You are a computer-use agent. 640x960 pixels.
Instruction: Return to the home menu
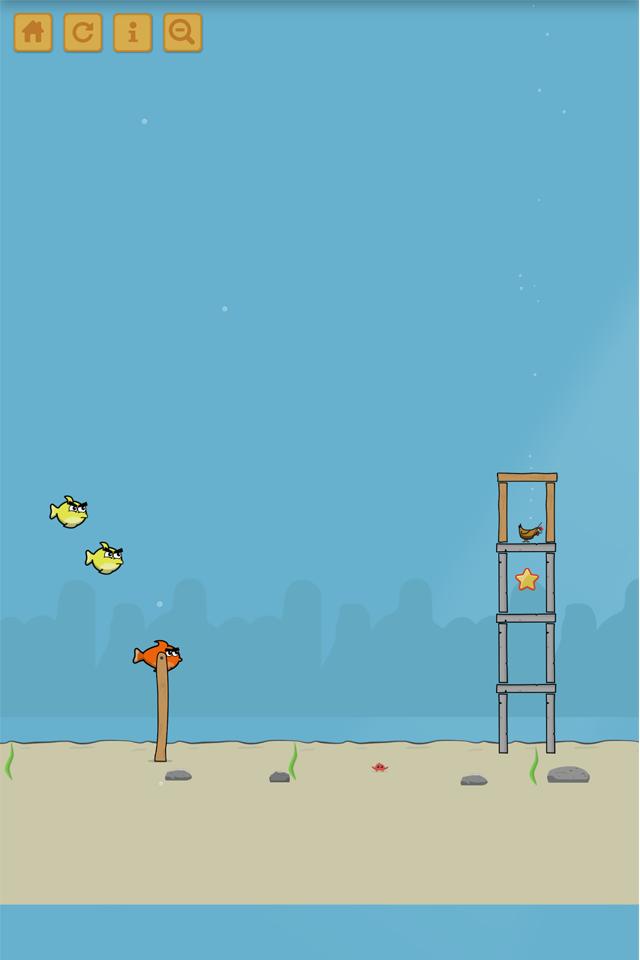click(33, 32)
